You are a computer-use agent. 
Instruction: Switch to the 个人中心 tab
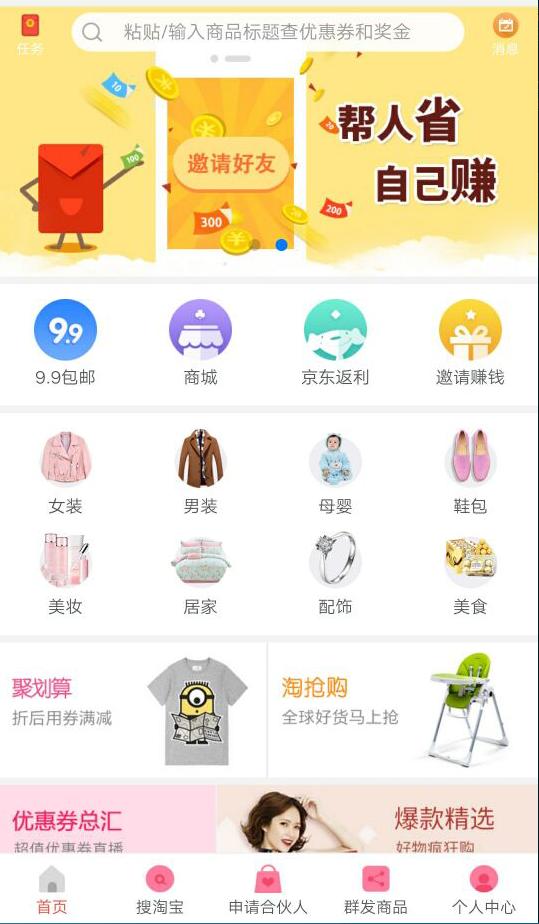(x=484, y=890)
